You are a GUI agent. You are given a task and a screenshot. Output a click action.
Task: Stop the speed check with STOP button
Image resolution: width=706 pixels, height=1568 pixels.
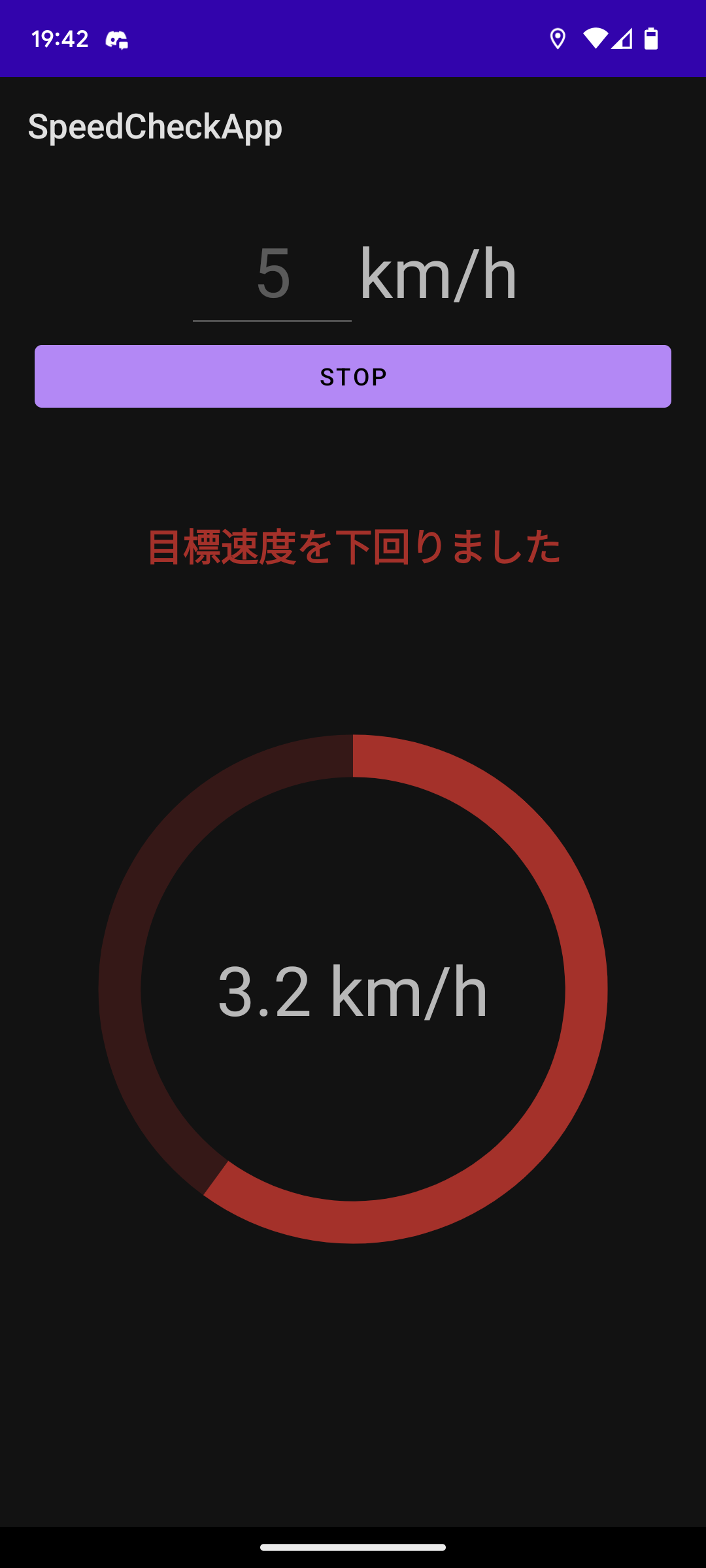point(353,376)
